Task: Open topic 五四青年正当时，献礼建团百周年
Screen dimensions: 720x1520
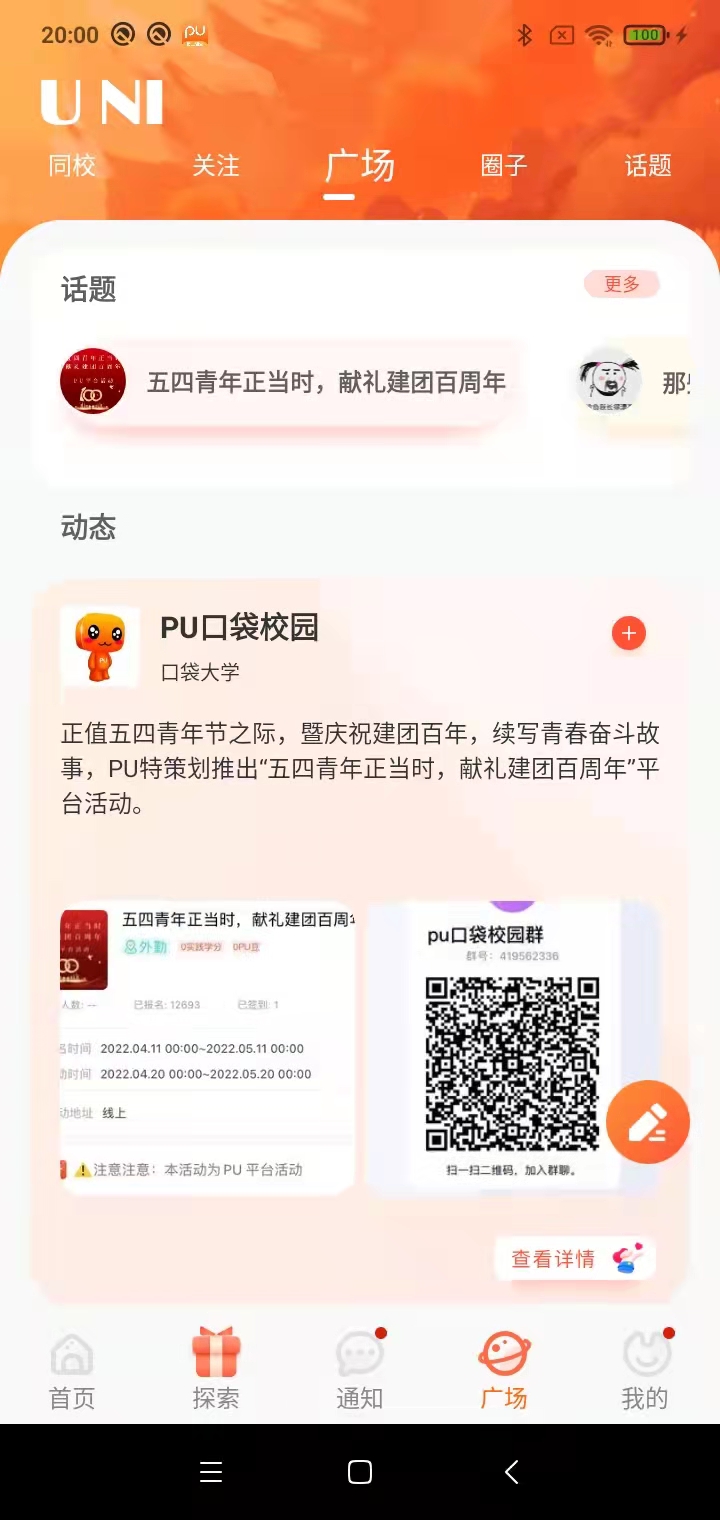Action: (x=290, y=383)
